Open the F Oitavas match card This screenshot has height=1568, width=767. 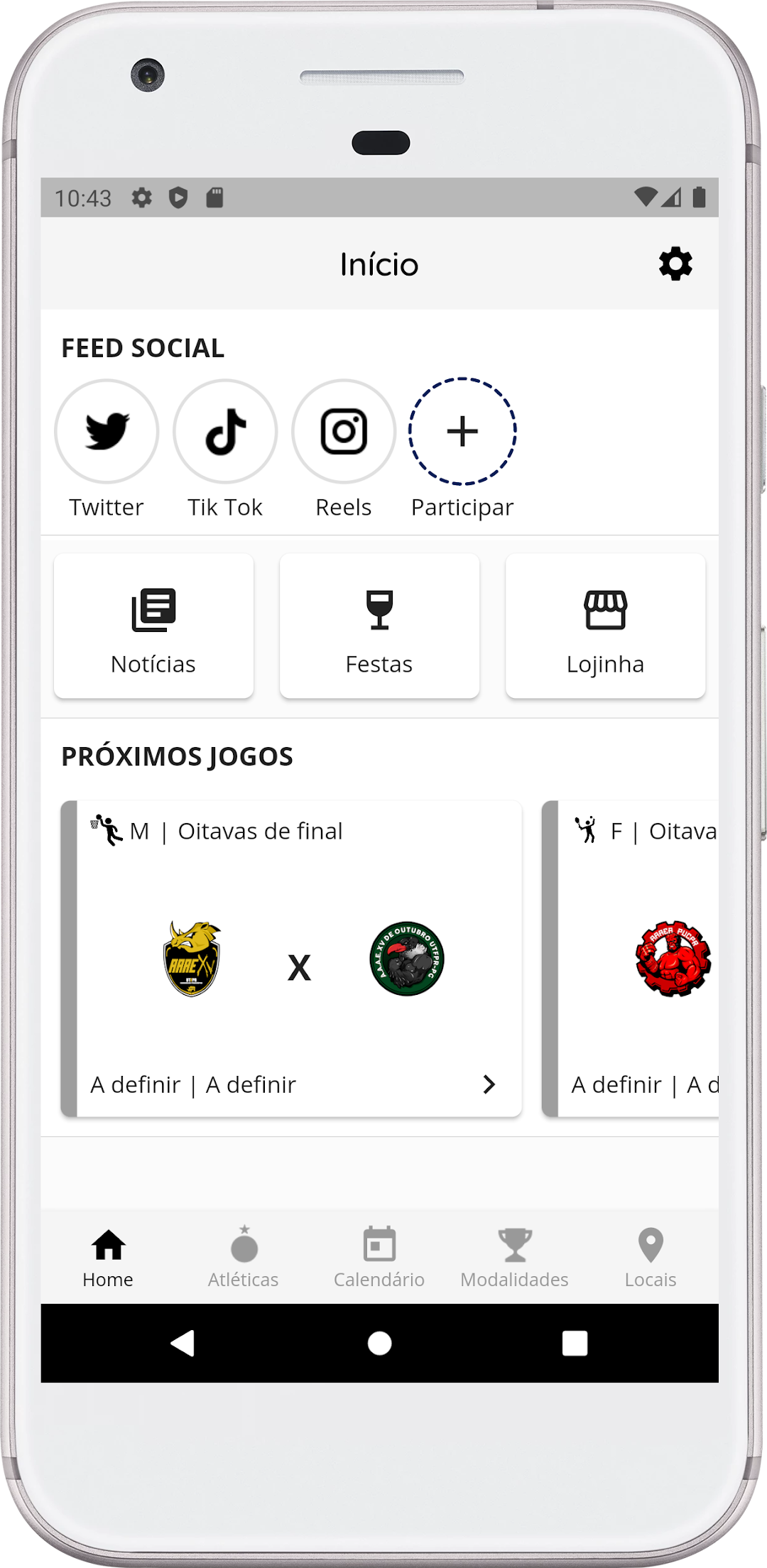pos(631,959)
